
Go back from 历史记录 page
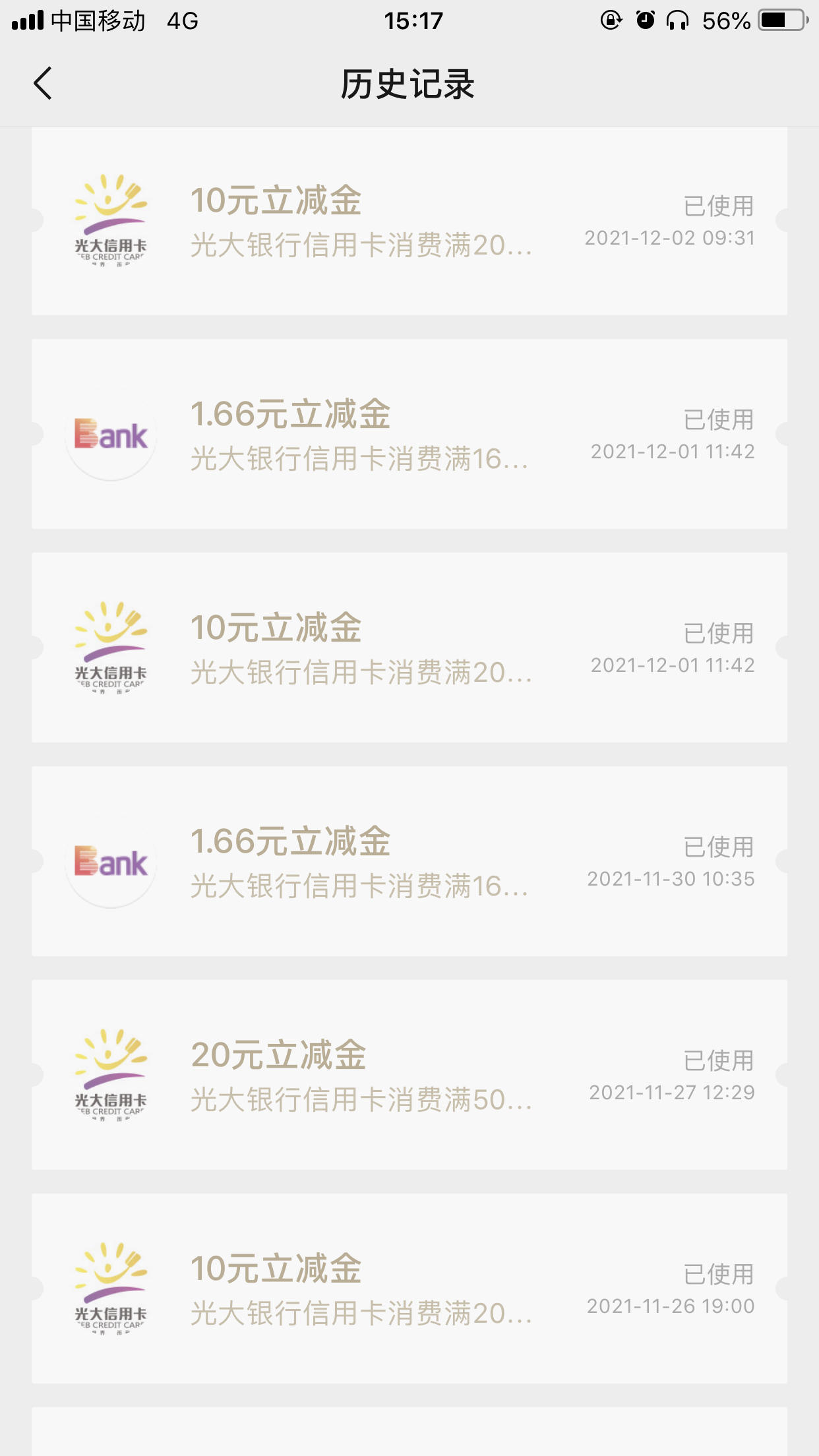click(x=43, y=84)
